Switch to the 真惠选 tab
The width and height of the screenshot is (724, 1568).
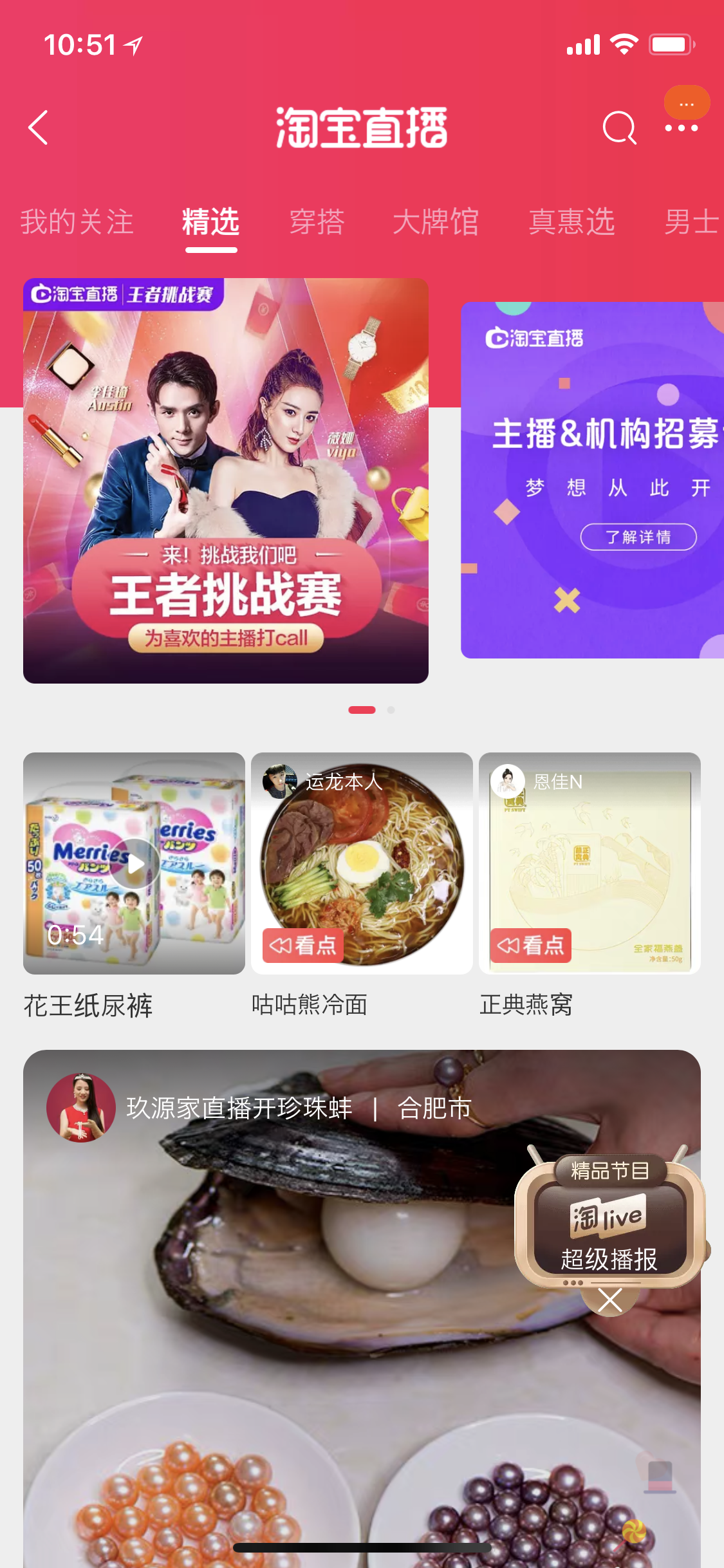click(x=571, y=222)
